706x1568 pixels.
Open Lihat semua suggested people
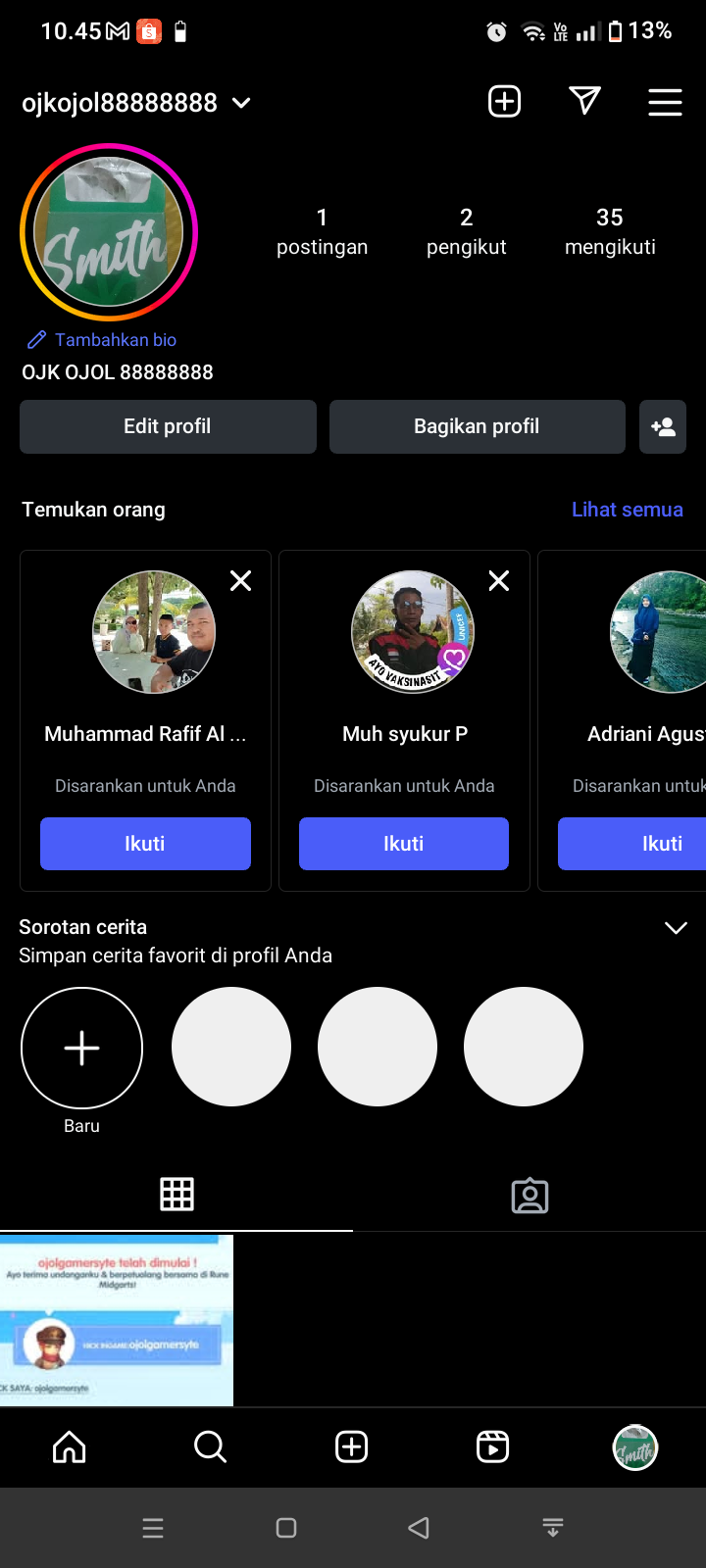pos(627,510)
